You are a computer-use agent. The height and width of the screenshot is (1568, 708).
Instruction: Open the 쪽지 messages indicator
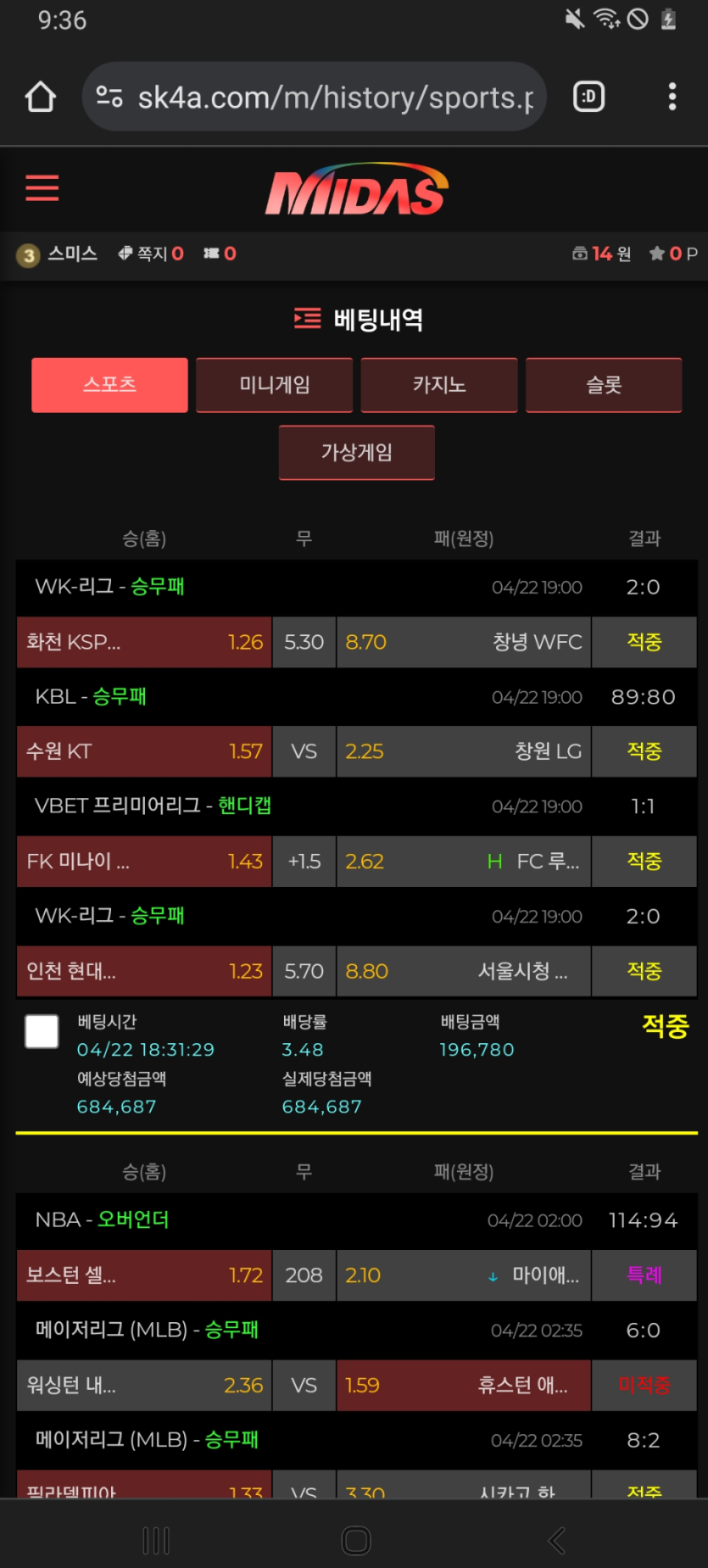(x=151, y=254)
